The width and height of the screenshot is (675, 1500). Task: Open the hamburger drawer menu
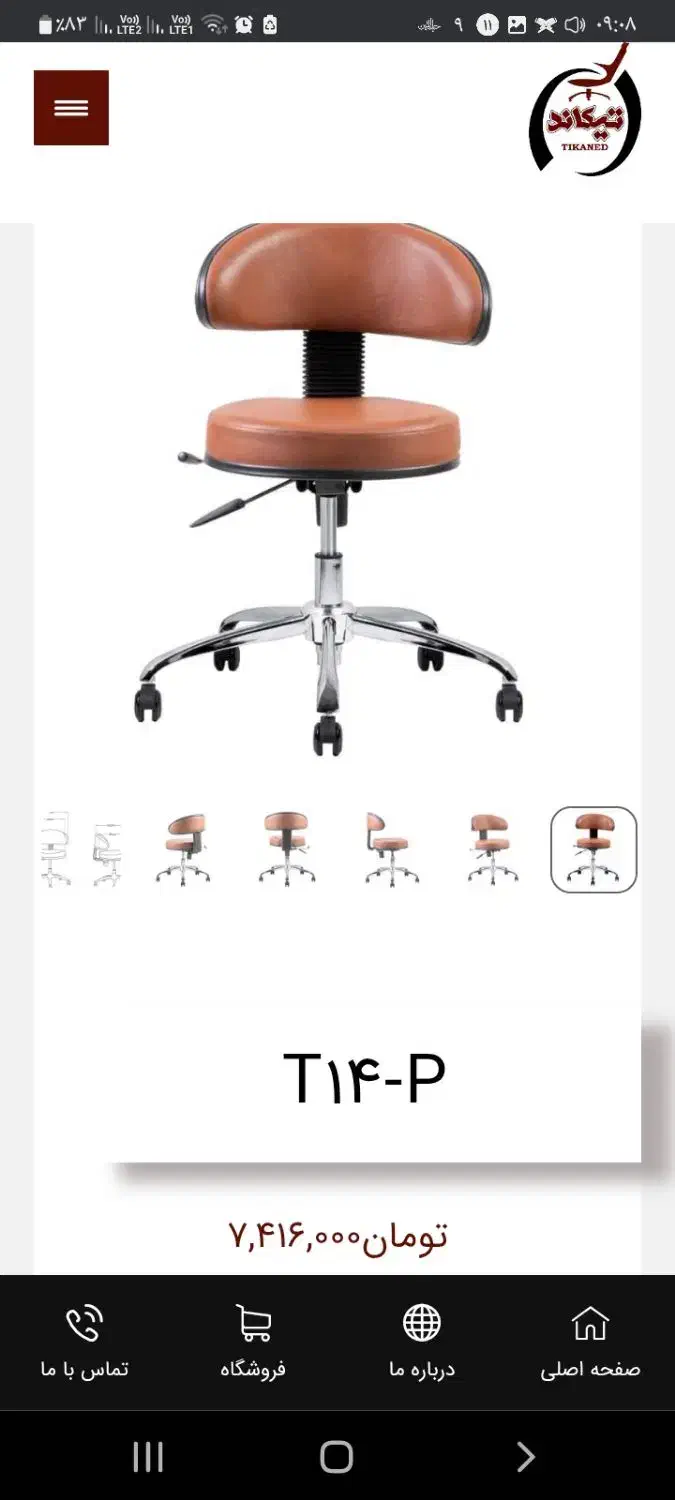coord(71,108)
